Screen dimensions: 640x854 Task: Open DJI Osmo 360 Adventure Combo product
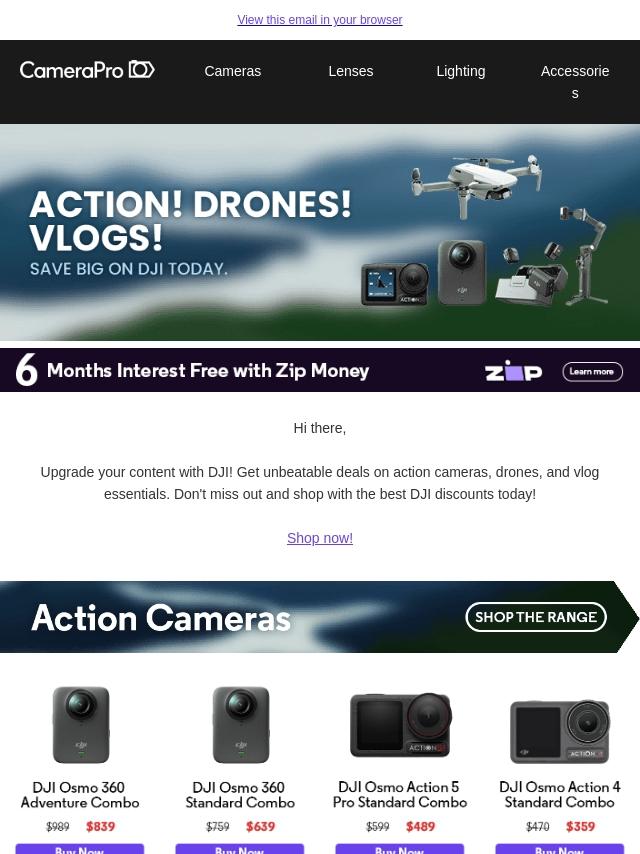[x=80, y=795]
